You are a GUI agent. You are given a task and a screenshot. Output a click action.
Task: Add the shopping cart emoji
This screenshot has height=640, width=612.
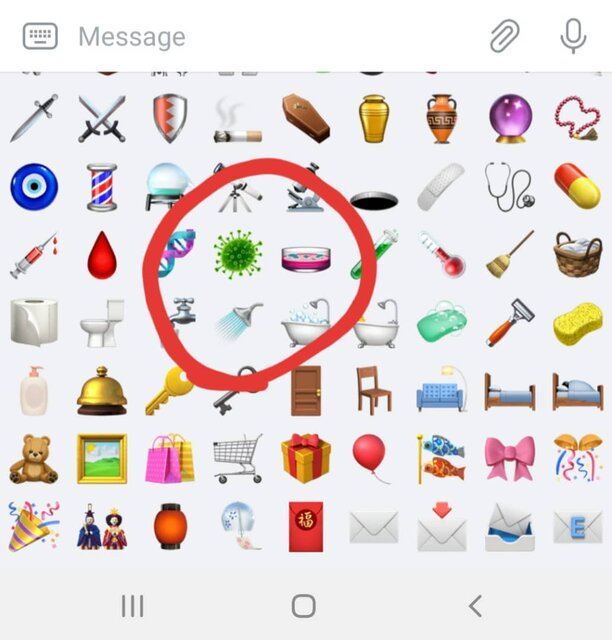[238, 459]
